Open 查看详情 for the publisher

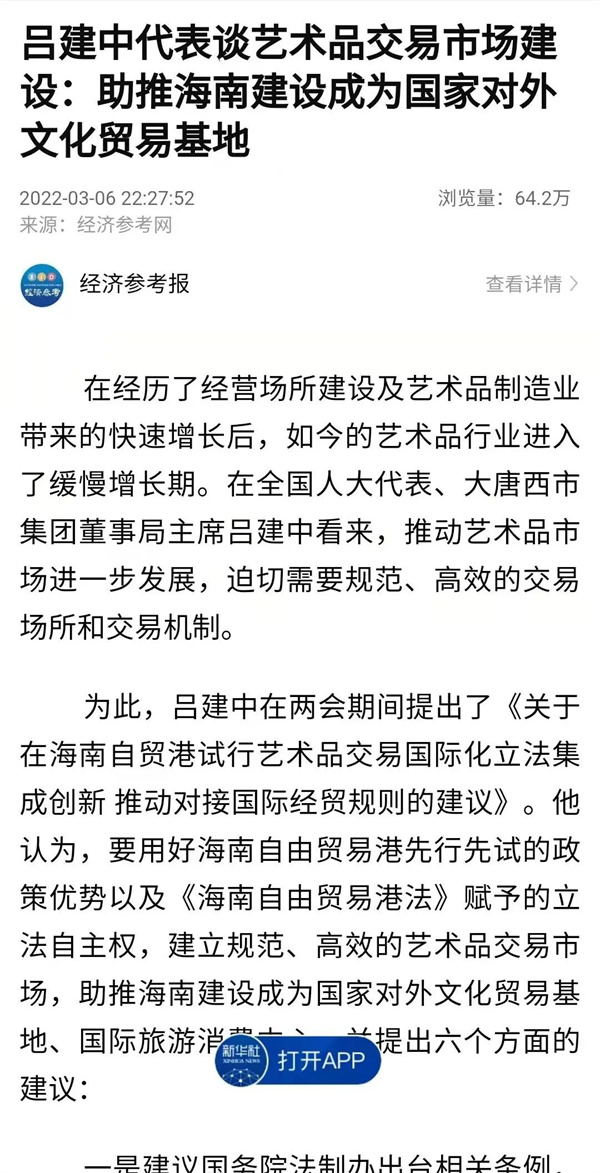tap(531, 284)
